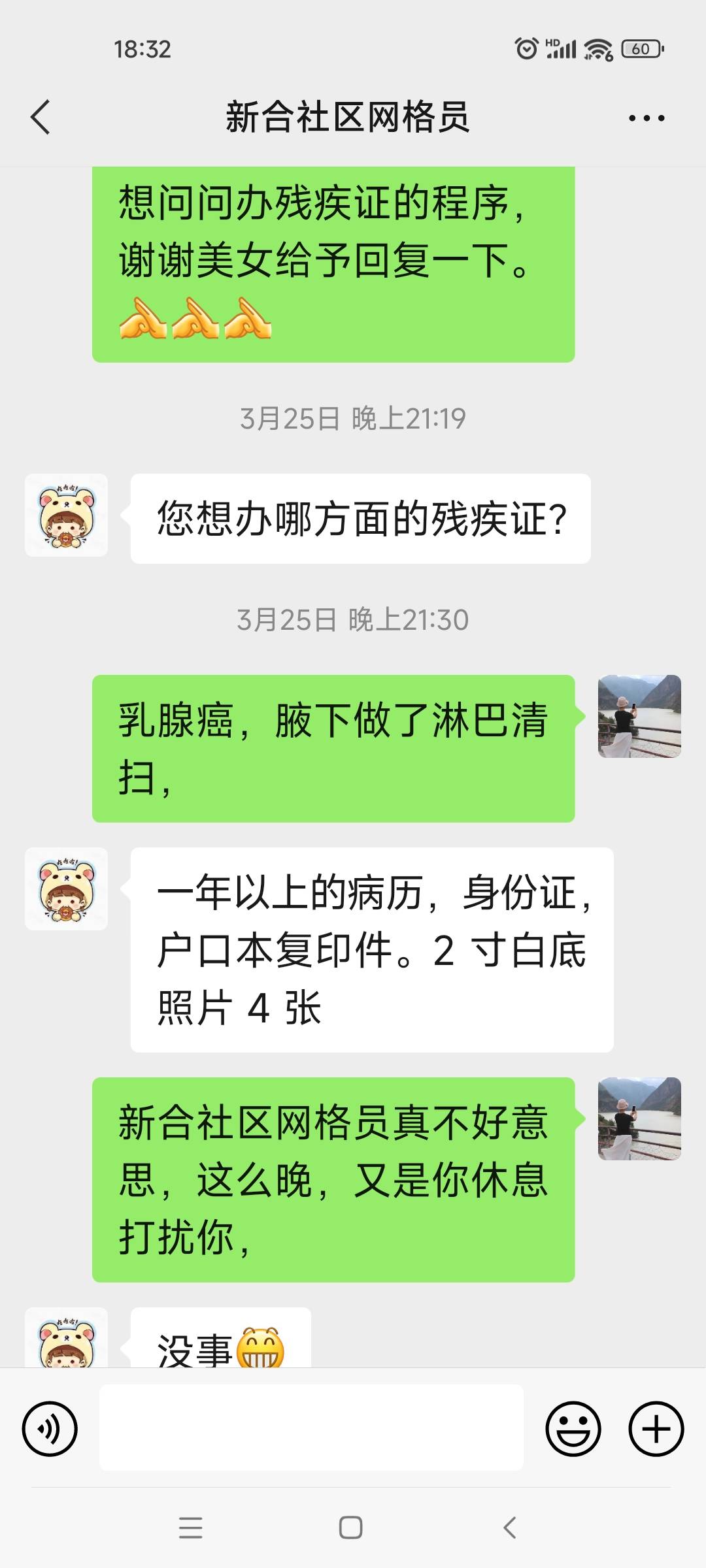Tap the timestamp 3月25日 晚上21:30
Screen dimensions: 706x1568
pos(353,621)
